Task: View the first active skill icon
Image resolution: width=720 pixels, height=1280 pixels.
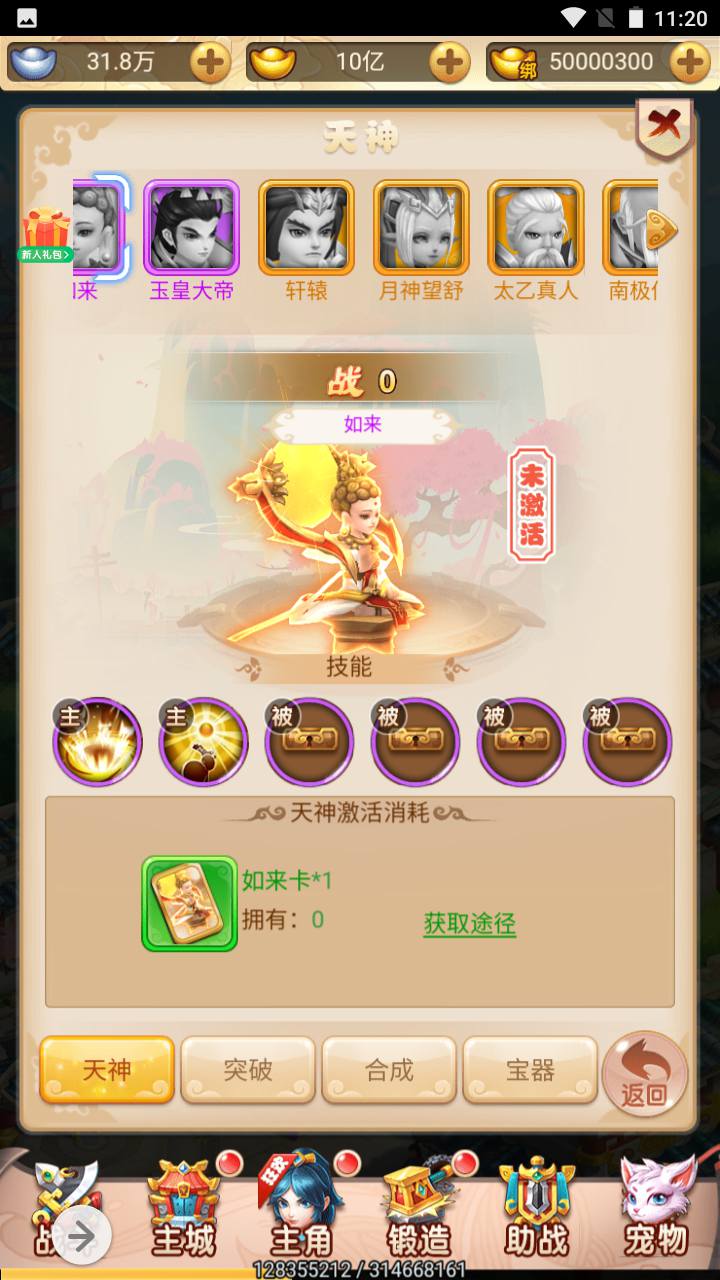Action: tap(98, 742)
